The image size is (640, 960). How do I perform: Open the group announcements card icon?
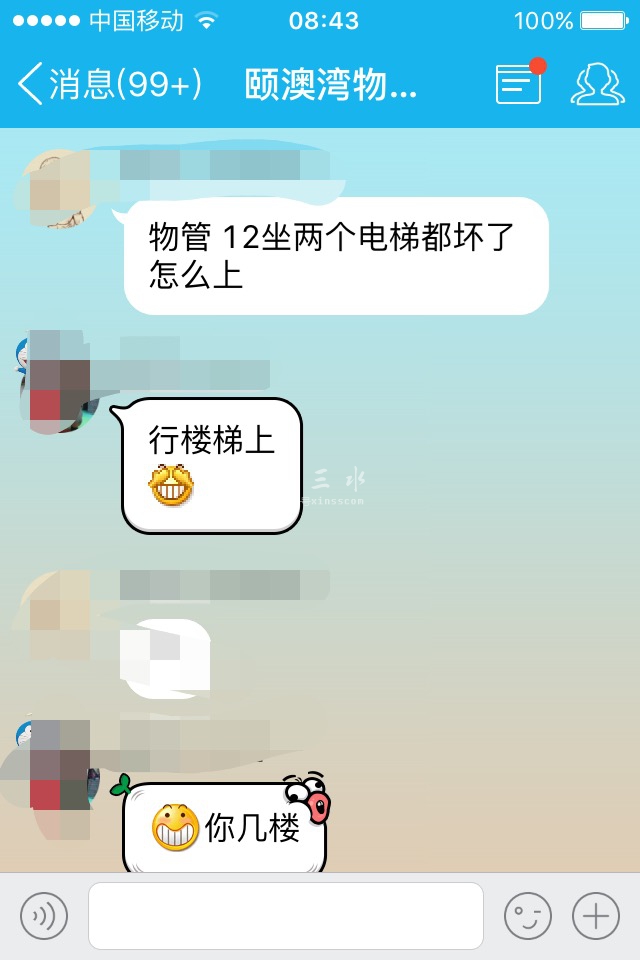pyautogui.click(x=519, y=84)
